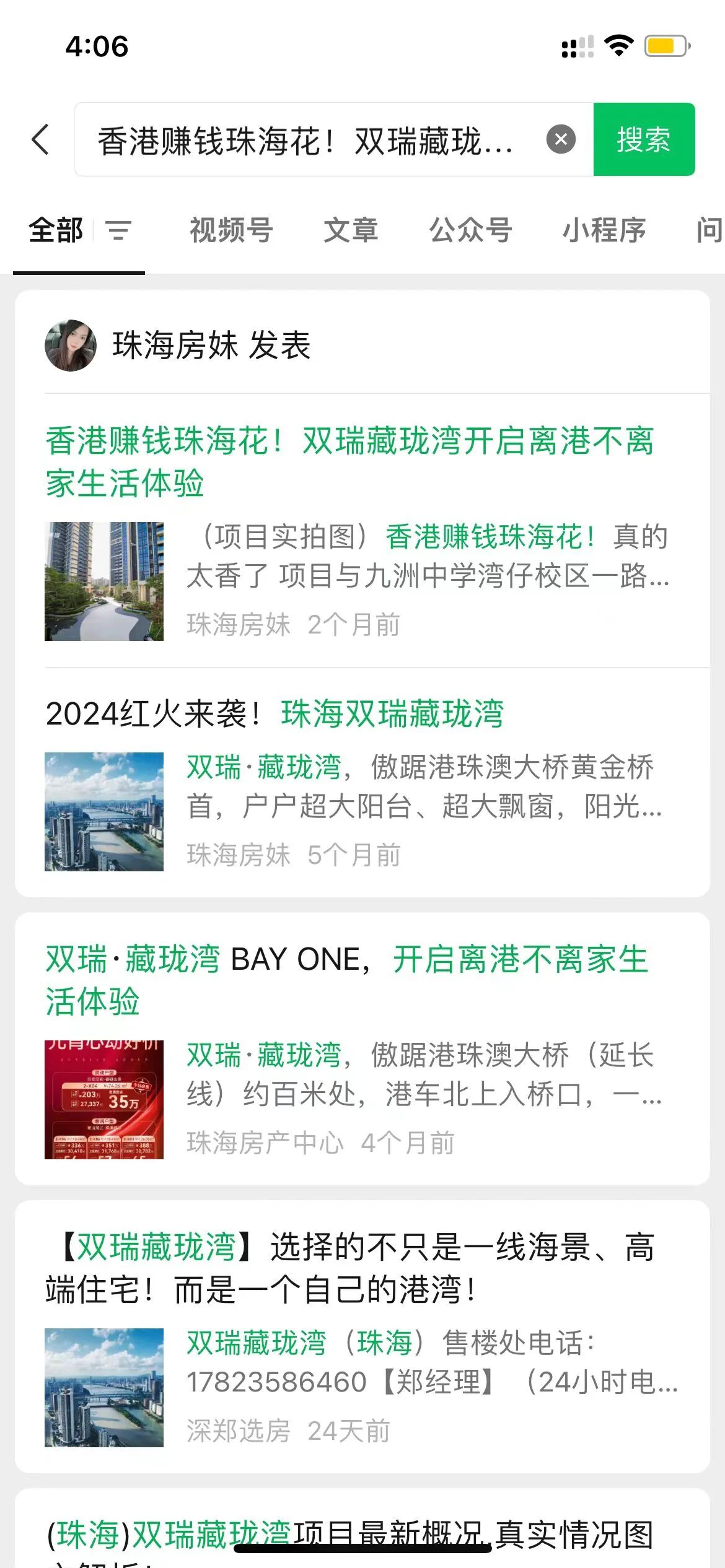Open the article 2024红火来袭！珠海双瑞藏珑湾
This screenshot has width=725, height=1568.
(276, 714)
